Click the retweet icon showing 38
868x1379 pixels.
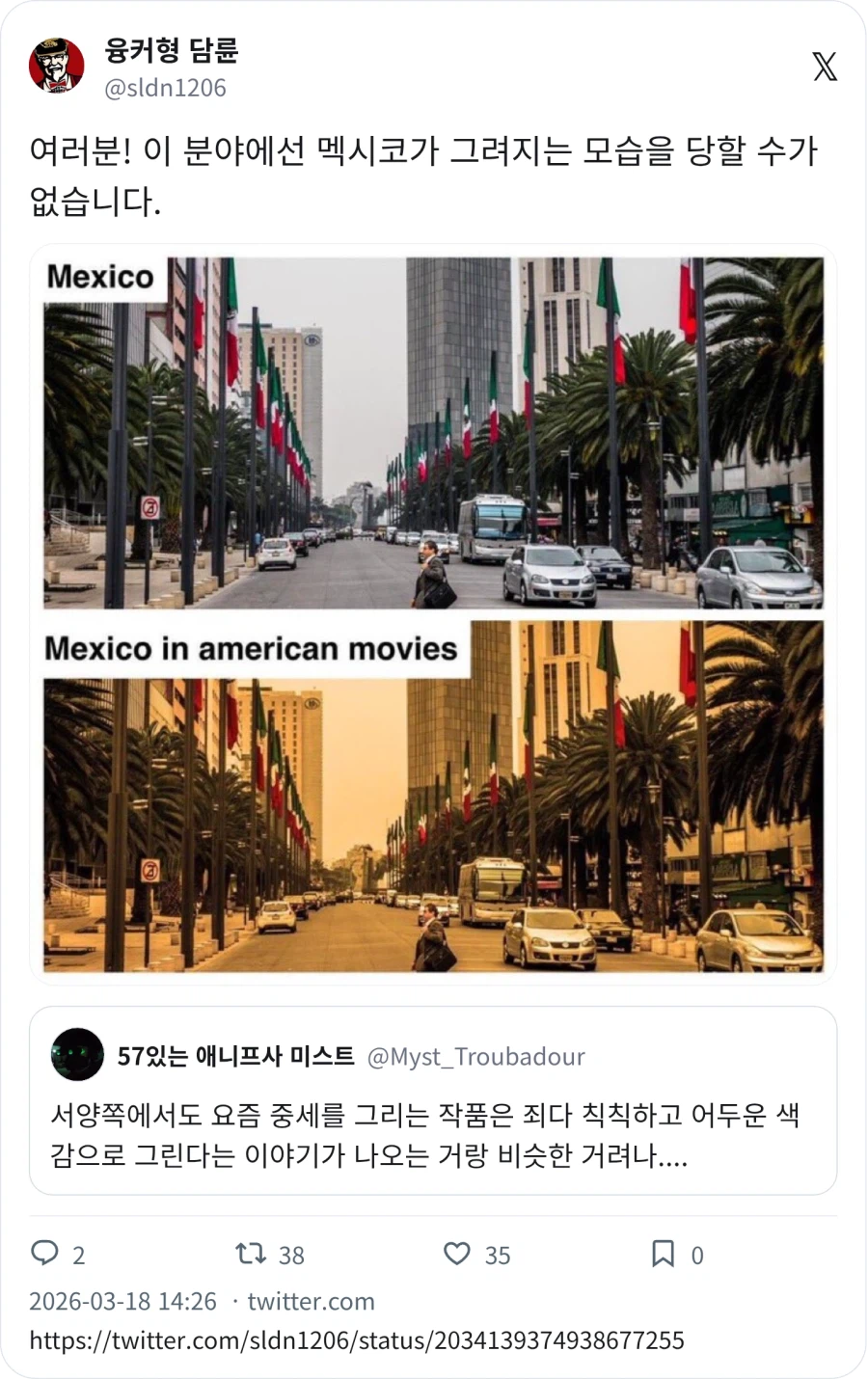click(249, 1254)
